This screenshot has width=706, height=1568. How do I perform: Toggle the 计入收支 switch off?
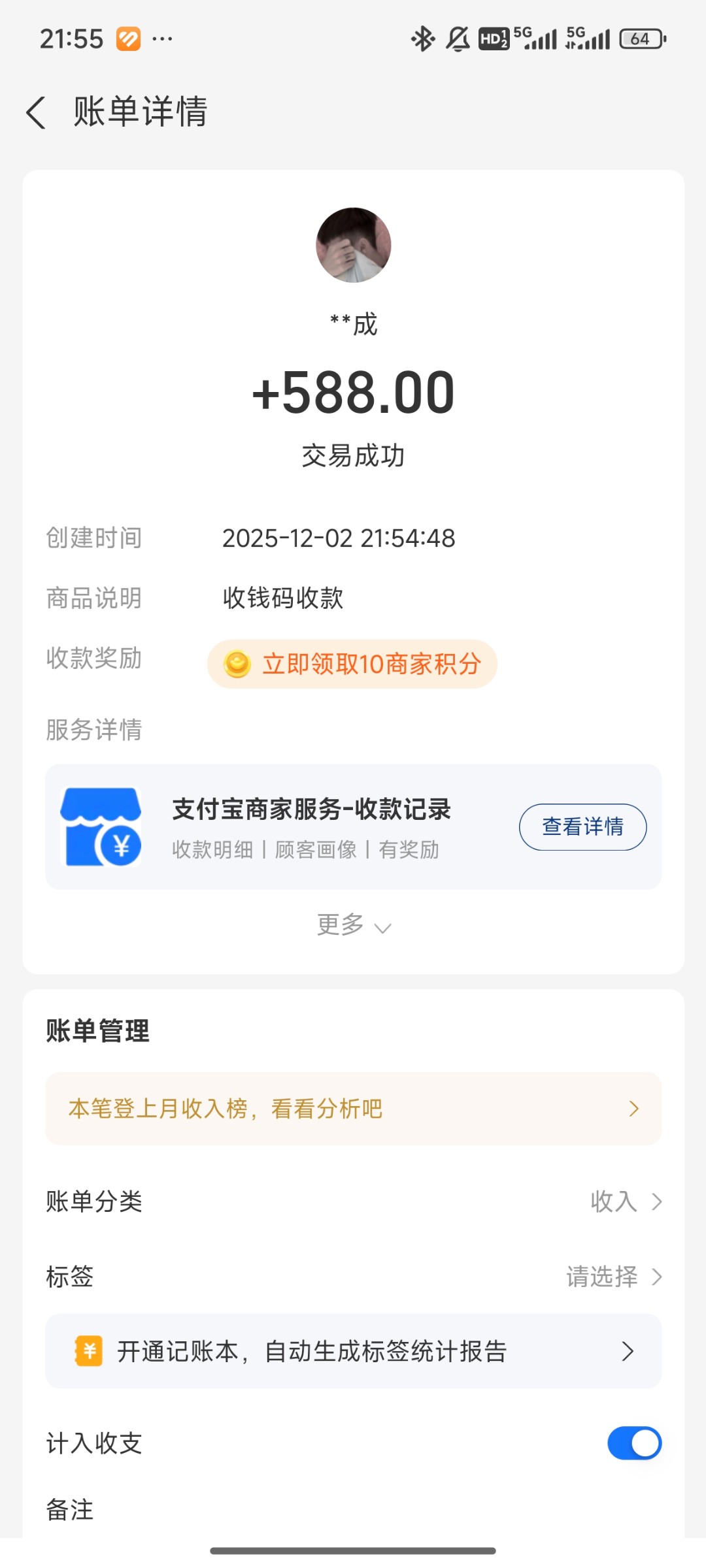pos(634,1443)
